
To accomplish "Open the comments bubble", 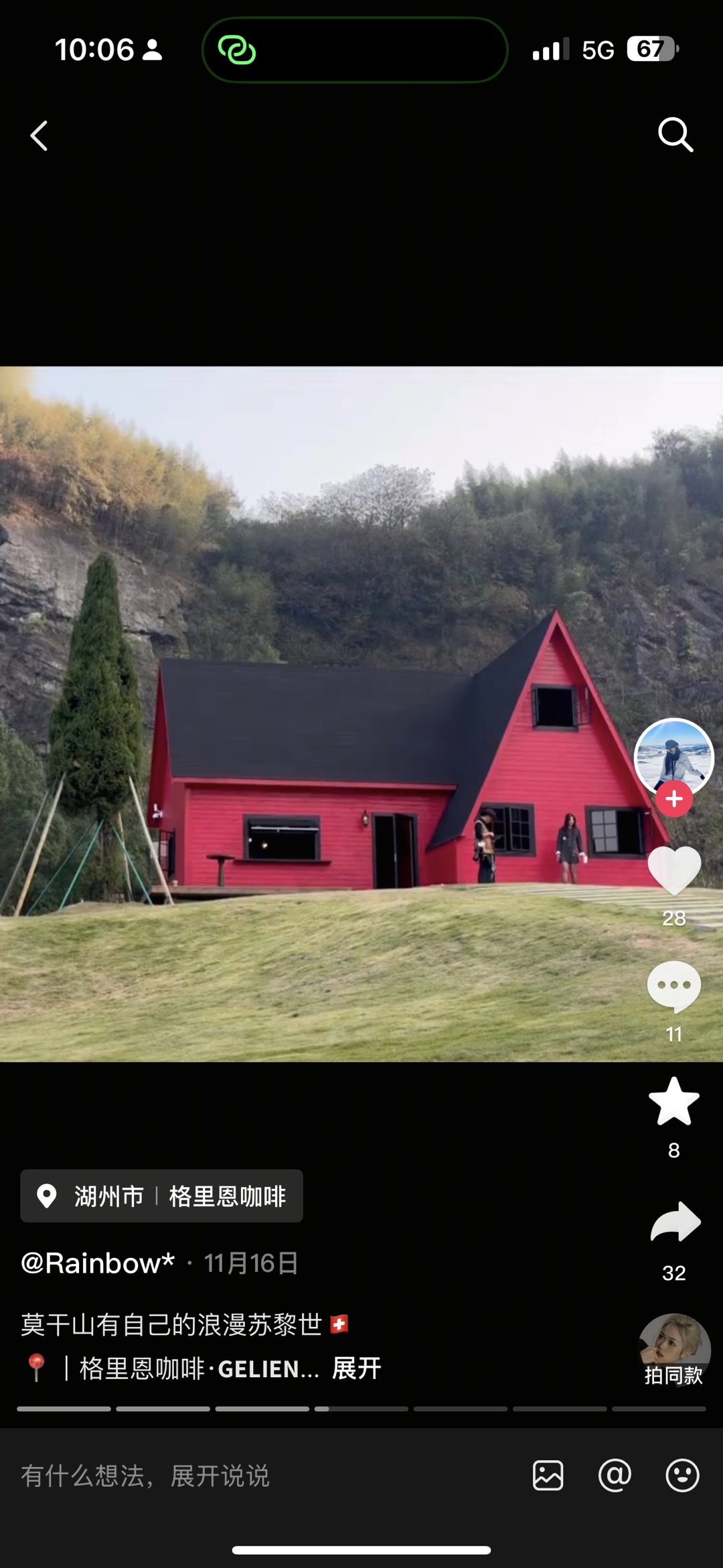I will [x=674, y=986].
